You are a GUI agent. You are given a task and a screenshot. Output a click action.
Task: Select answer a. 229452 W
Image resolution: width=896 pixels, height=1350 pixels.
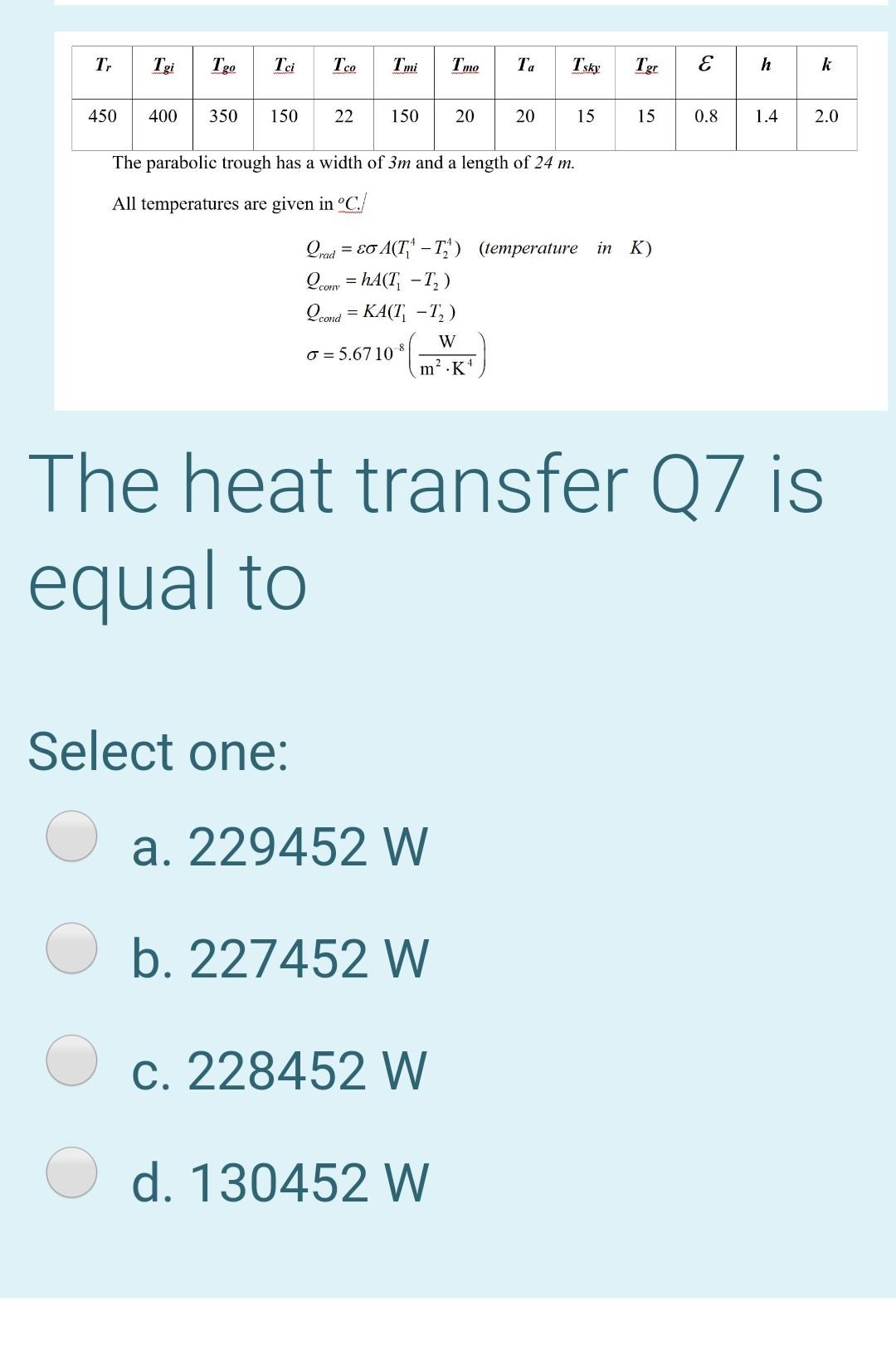[71, 836]
